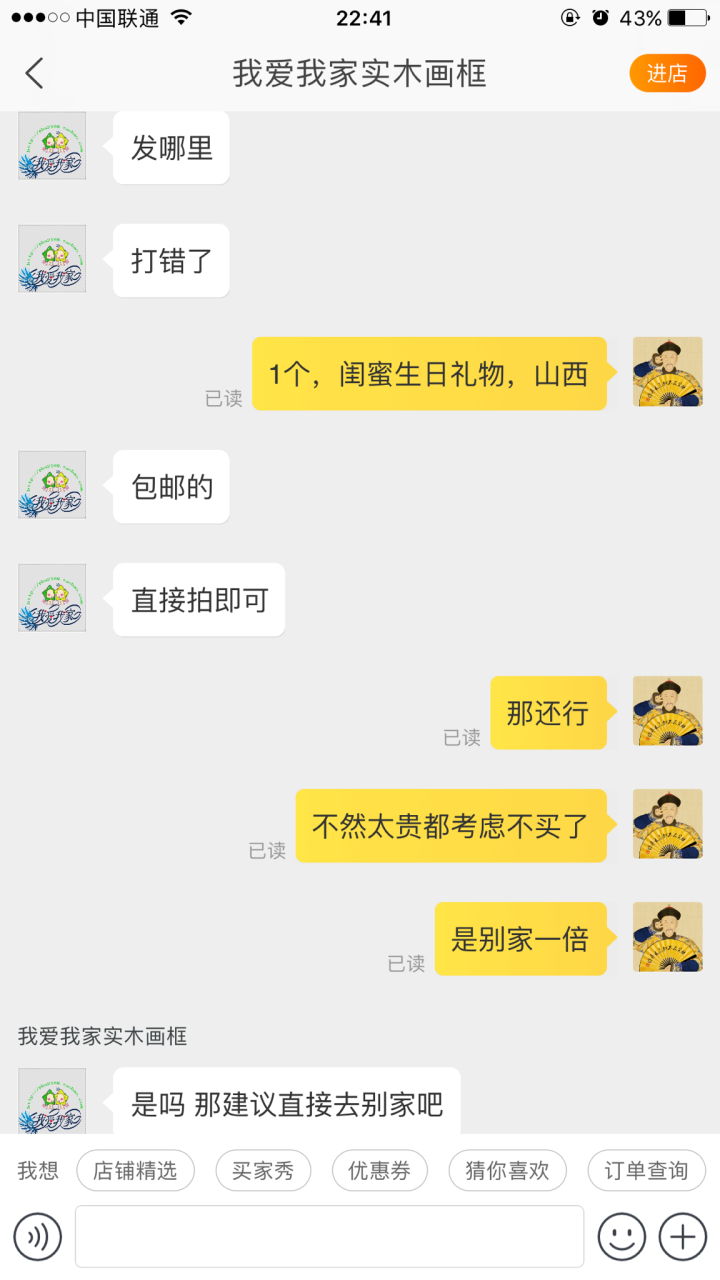Open the plus attachments menu

[683, 1237]
